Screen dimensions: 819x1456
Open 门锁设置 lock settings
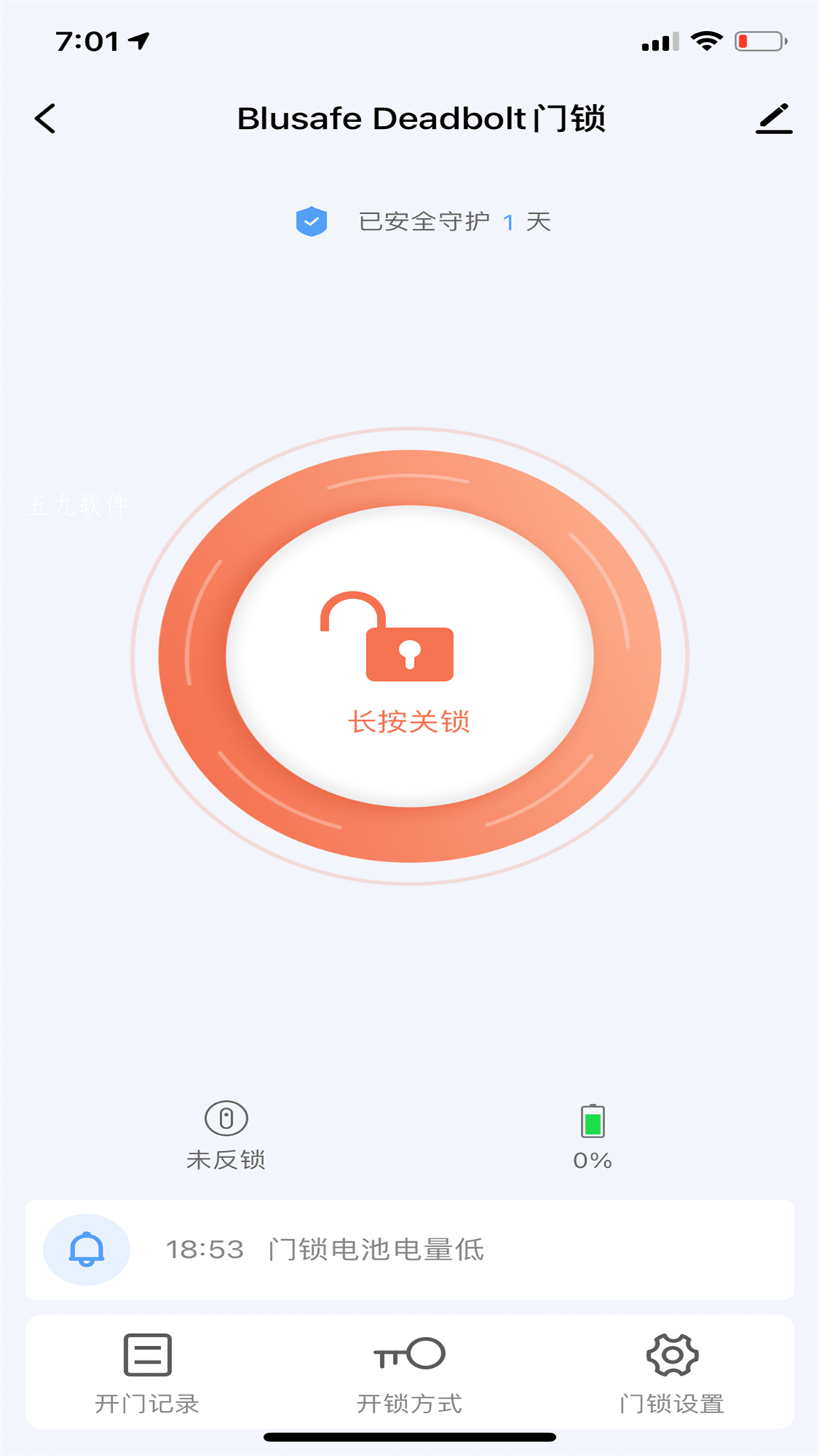[672, 1373]
